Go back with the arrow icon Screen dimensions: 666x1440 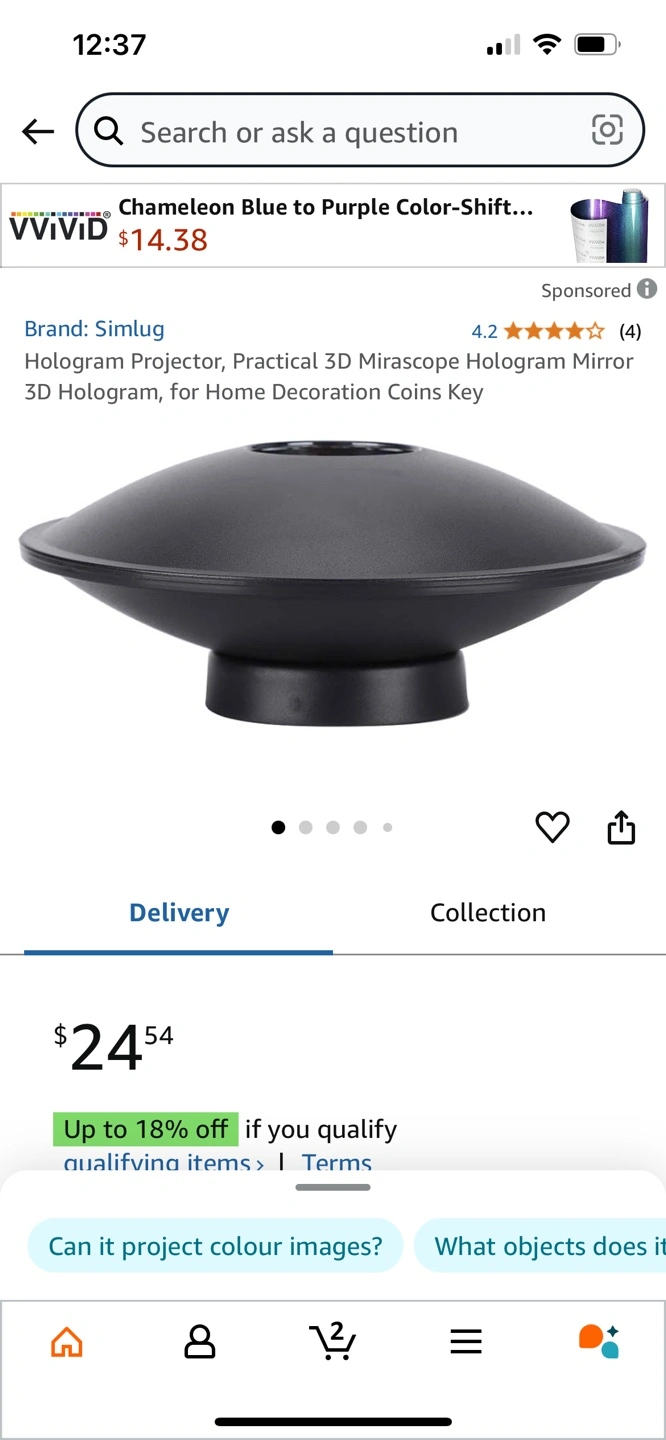pos(38,131)
